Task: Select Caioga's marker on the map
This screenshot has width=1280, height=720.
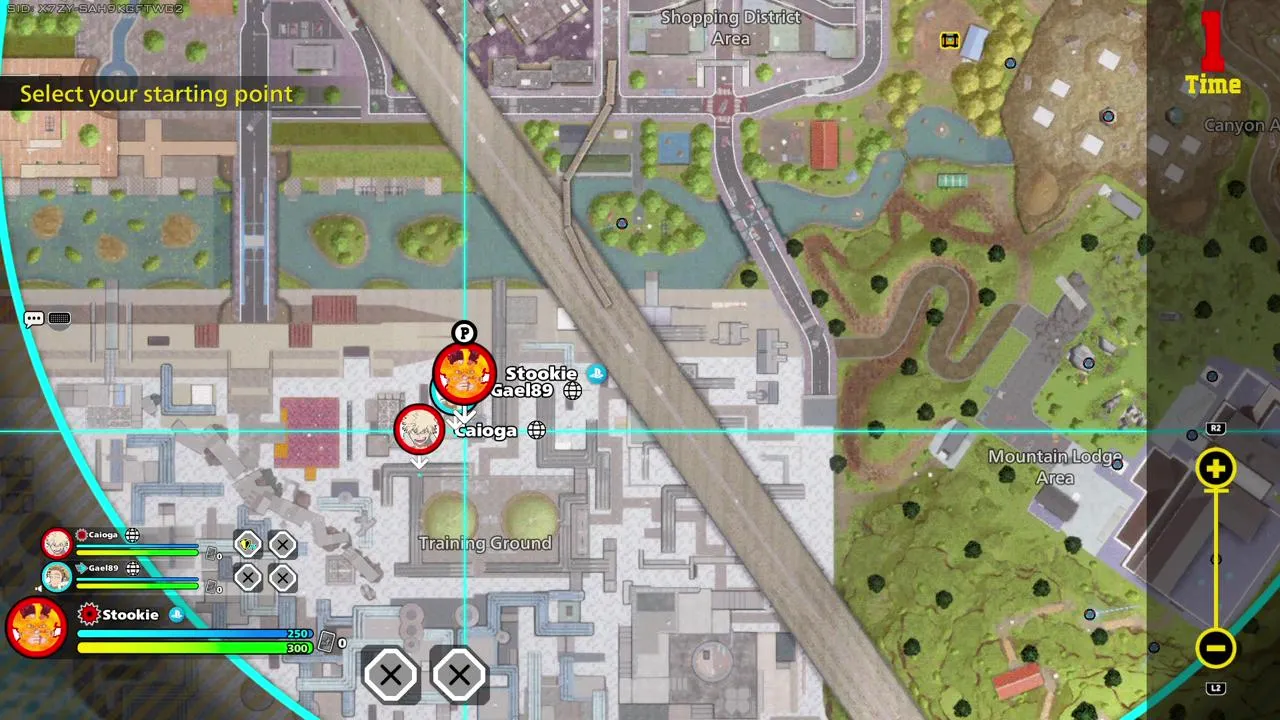Action: tap(419, 430)
